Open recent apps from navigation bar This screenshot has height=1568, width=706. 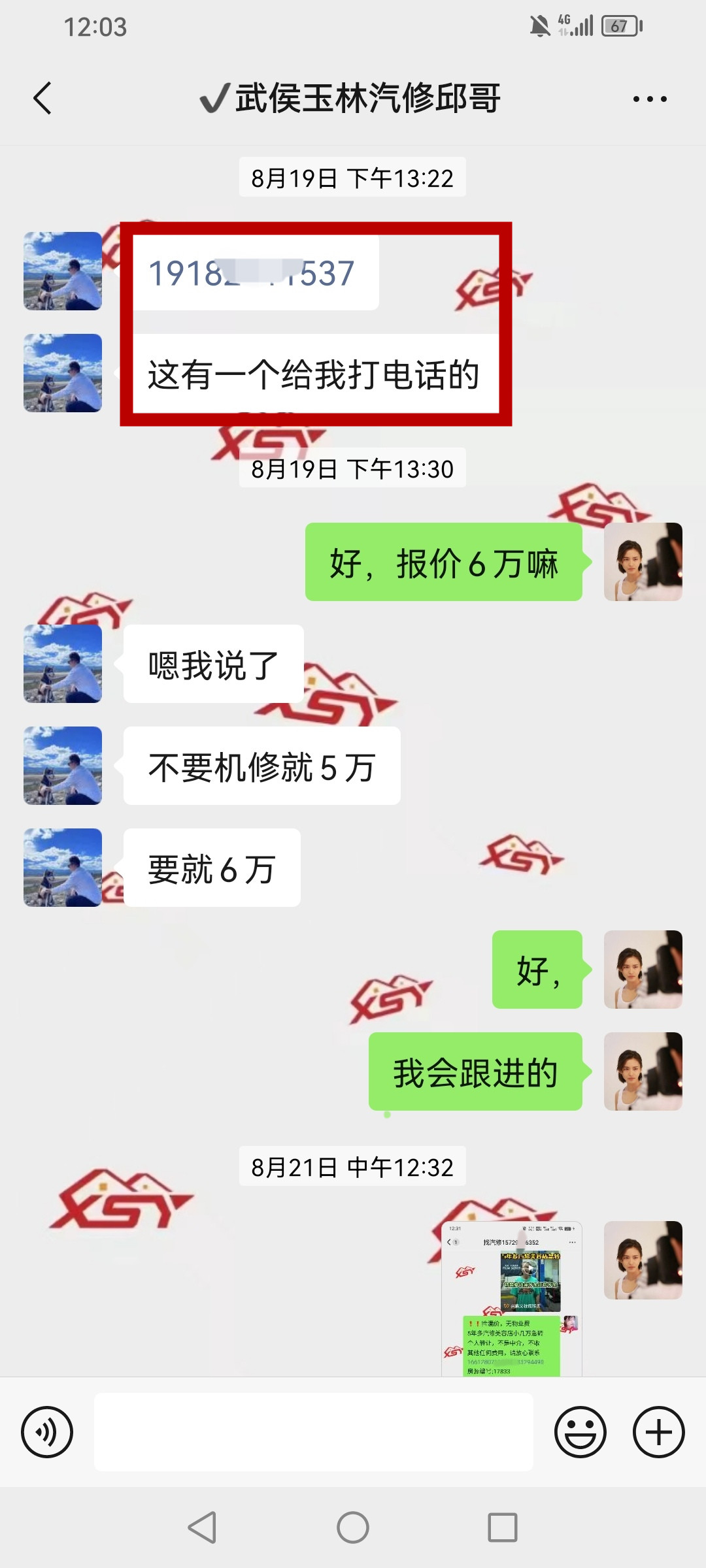tap(503, 1527)
